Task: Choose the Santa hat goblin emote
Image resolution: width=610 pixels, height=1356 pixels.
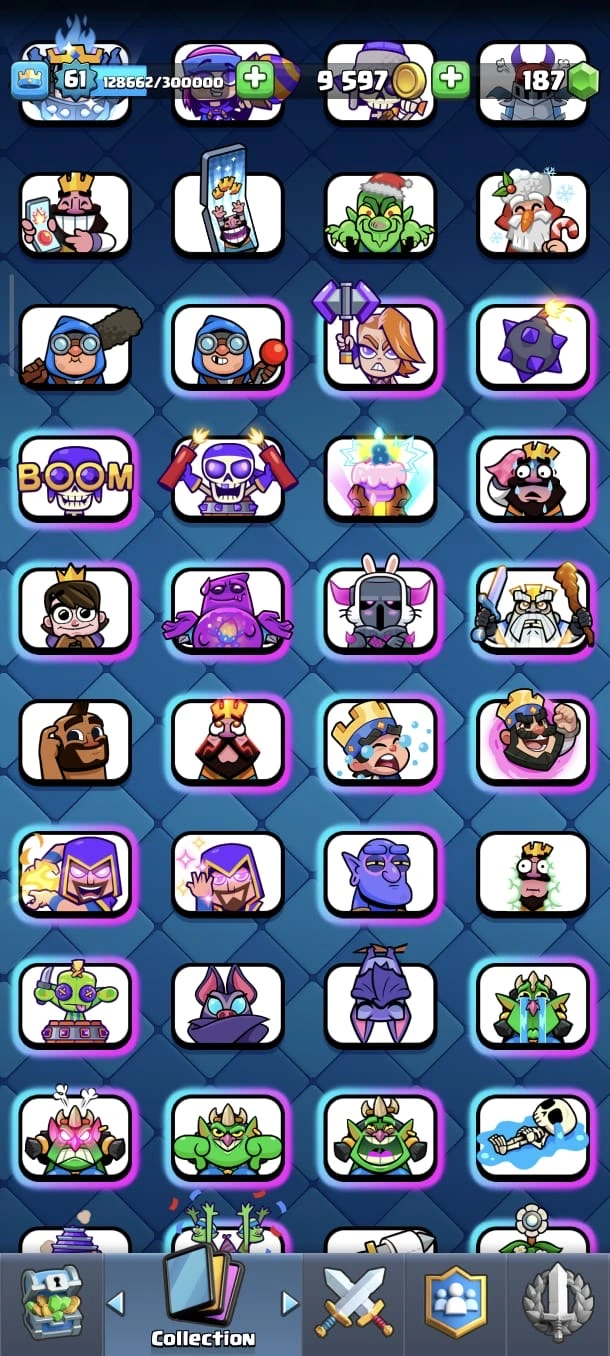Action: [380, 214]
